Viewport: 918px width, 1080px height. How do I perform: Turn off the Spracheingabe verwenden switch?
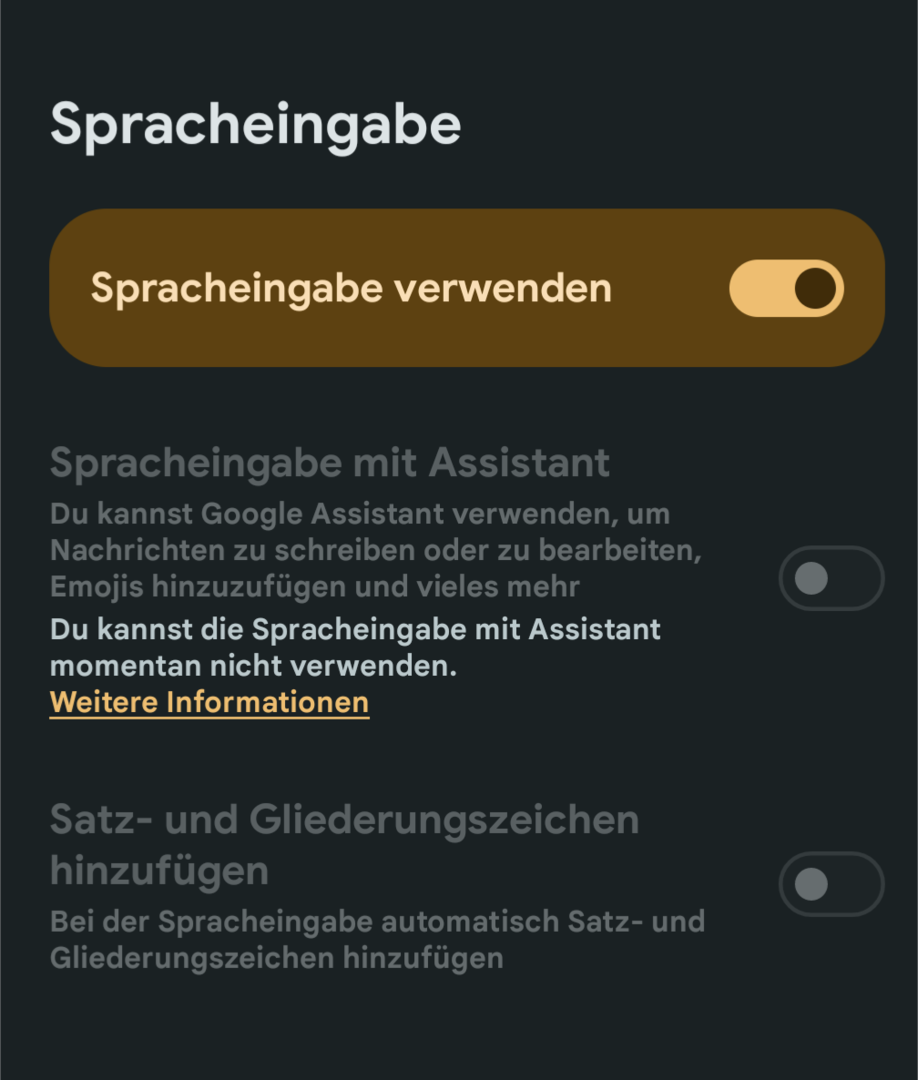786,288
